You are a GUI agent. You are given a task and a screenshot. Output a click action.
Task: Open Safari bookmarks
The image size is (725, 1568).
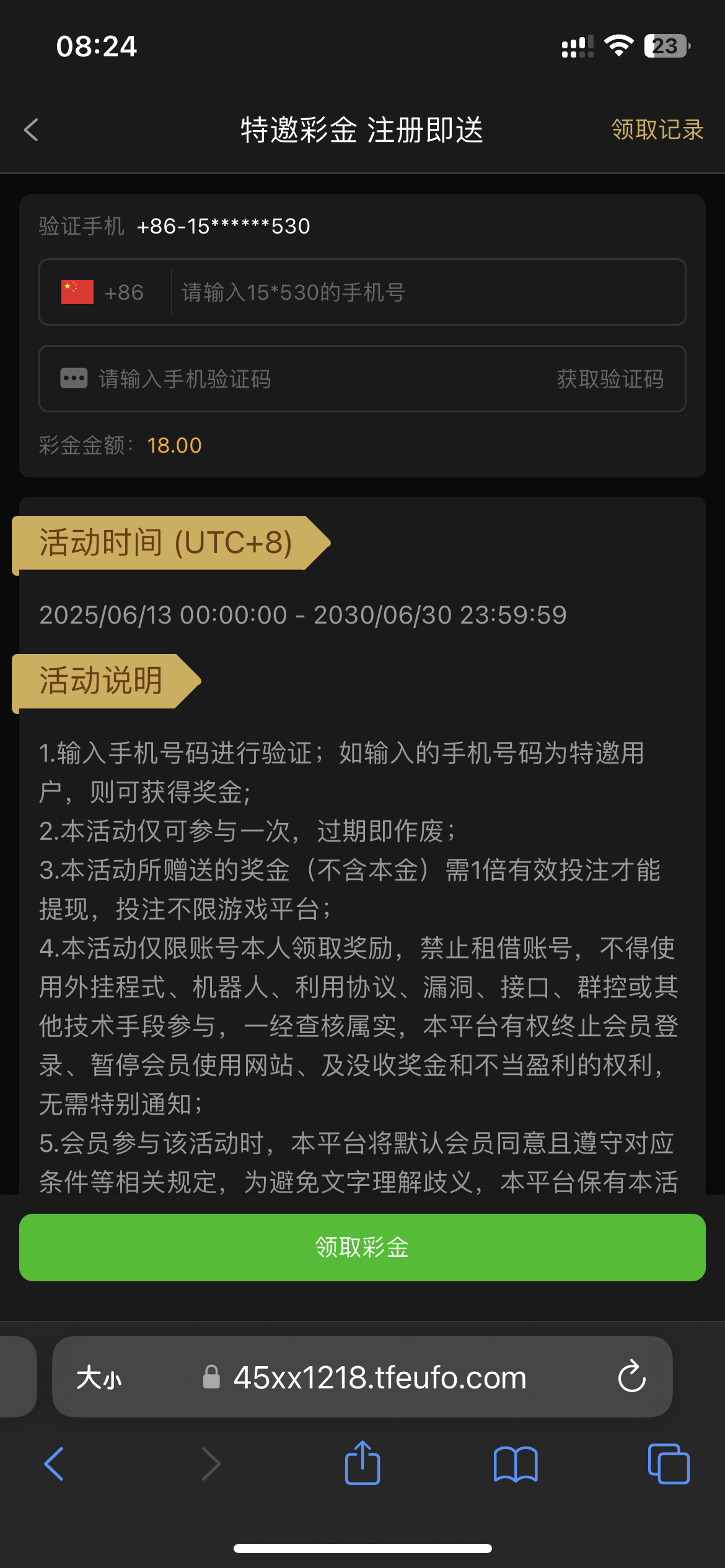516,1464
